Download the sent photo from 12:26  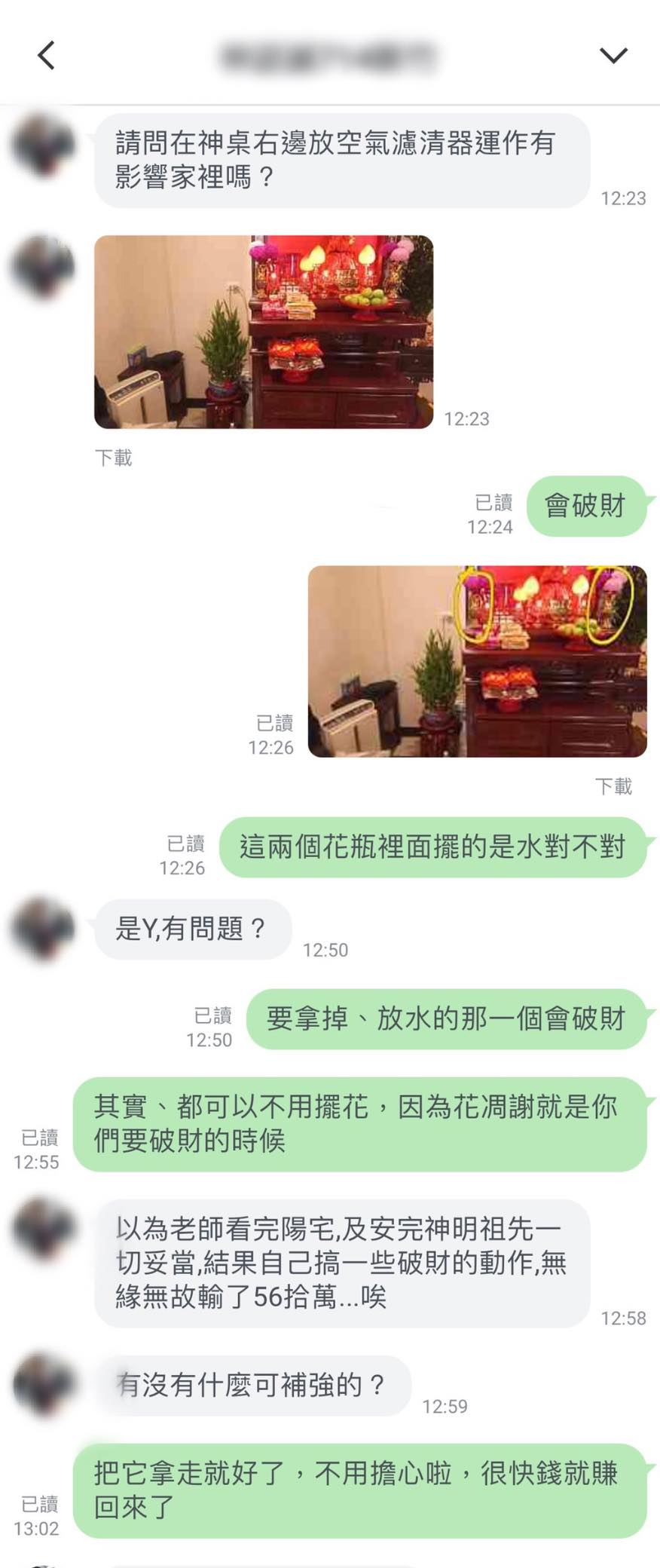(613, 786)
